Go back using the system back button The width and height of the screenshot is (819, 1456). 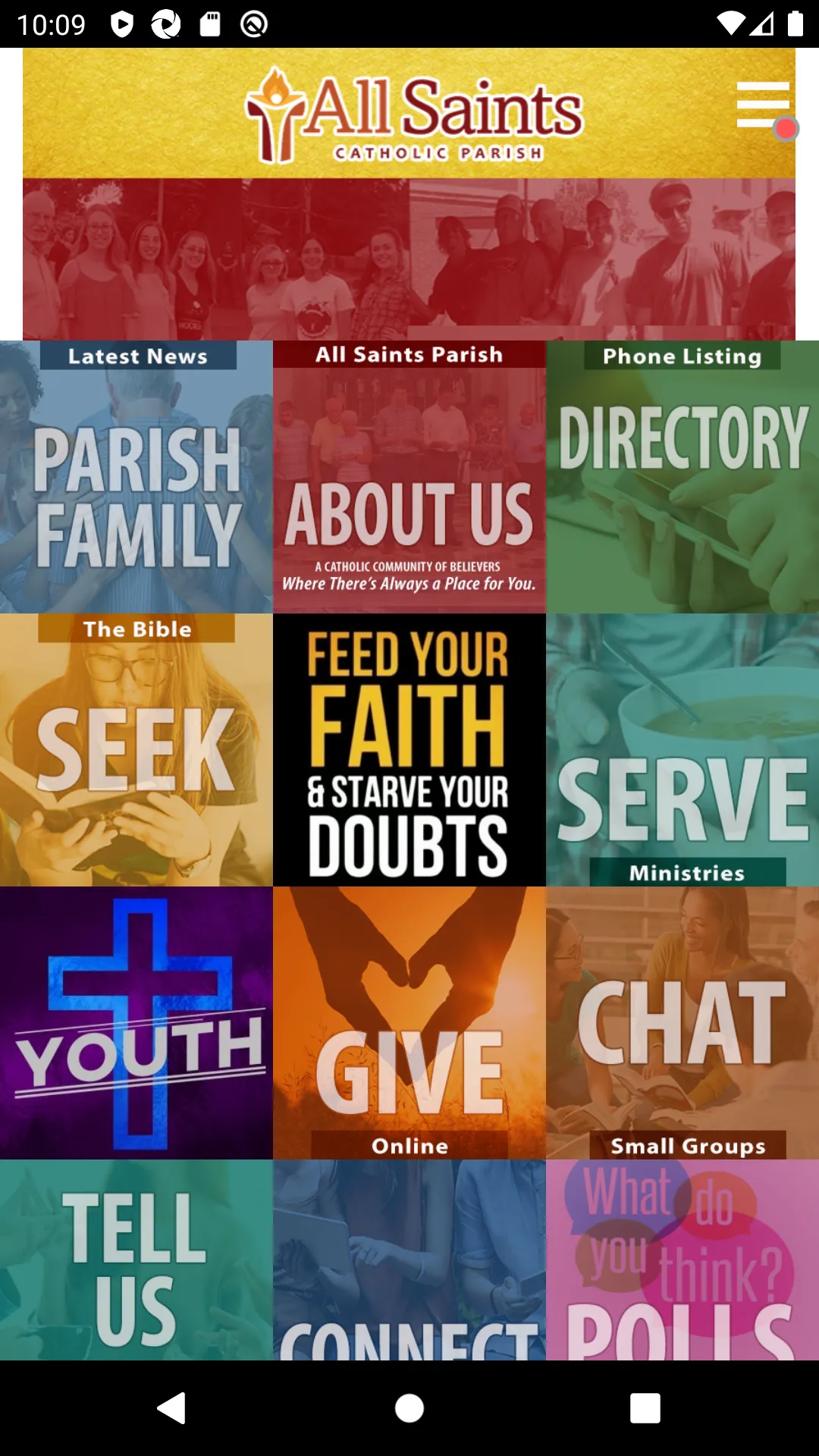171,1408
